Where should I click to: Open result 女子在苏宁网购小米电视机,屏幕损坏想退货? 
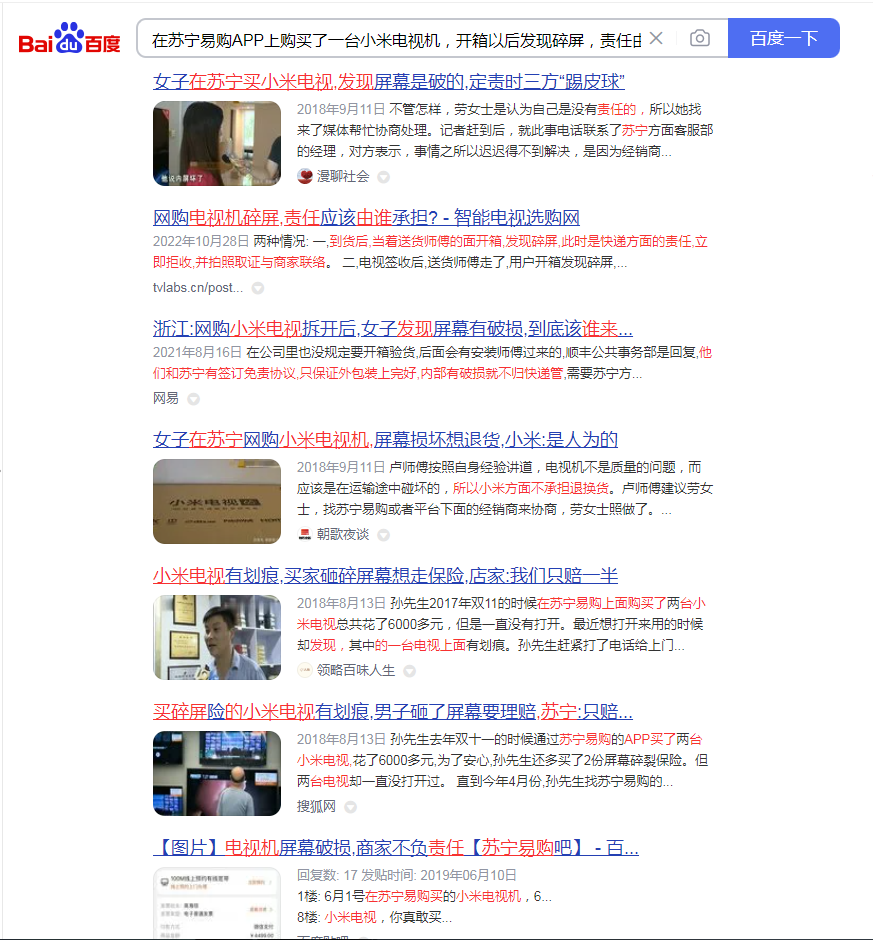385,440
